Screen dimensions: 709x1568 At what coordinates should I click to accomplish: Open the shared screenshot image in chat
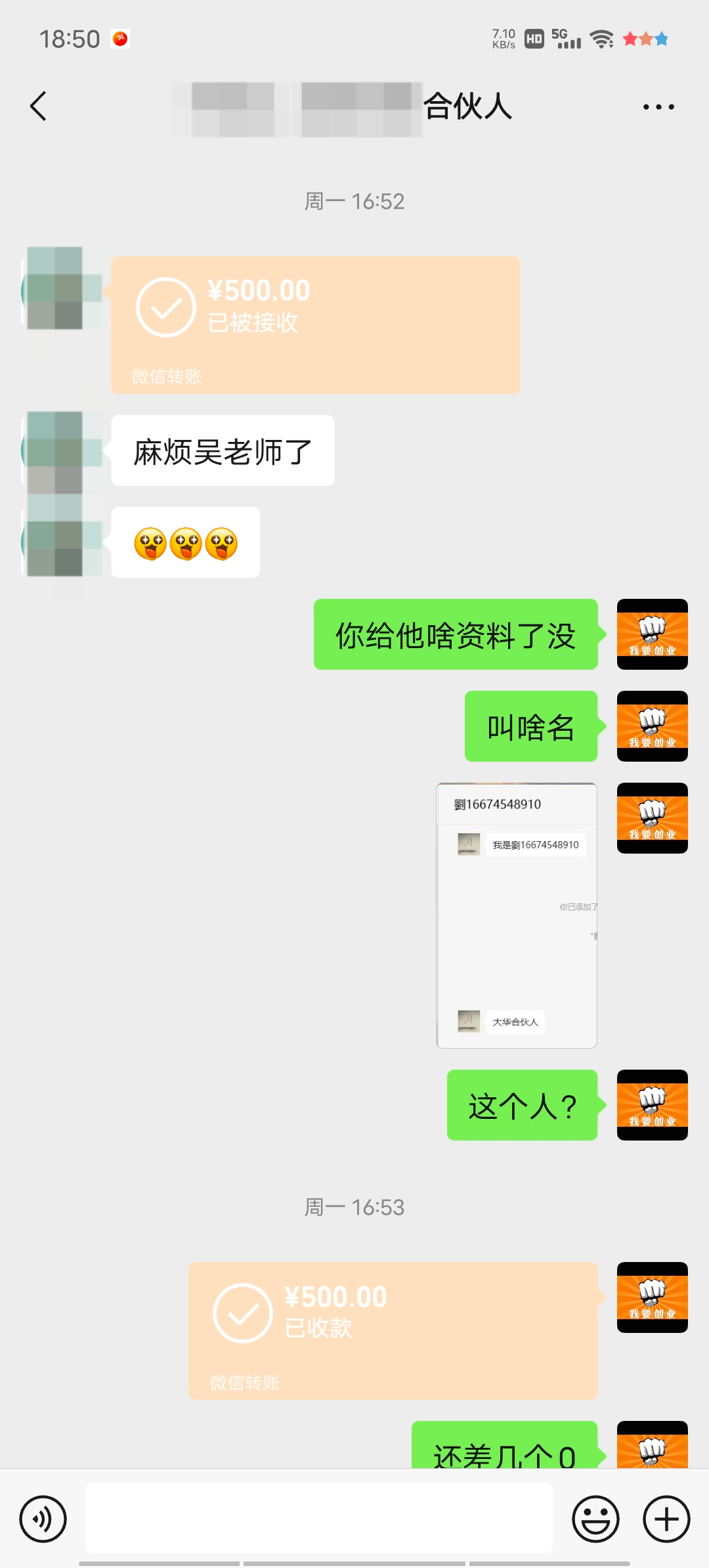517,915
